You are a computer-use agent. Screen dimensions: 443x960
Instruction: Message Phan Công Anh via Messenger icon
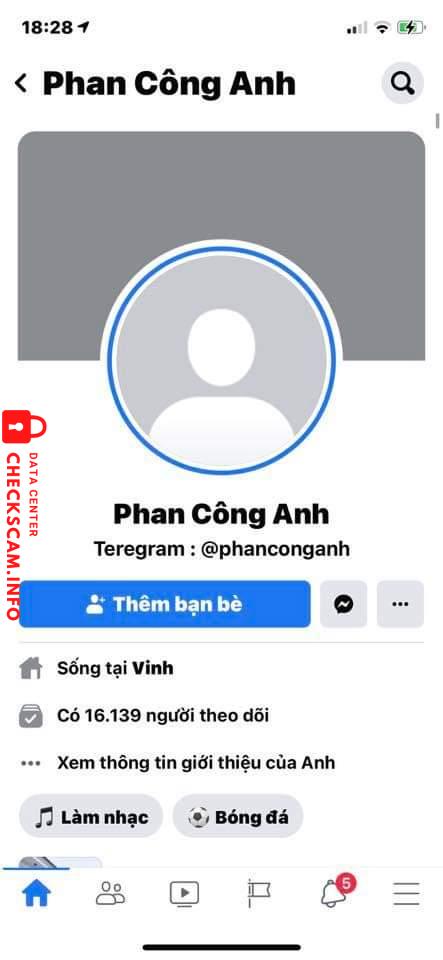(x=343, y=604)
